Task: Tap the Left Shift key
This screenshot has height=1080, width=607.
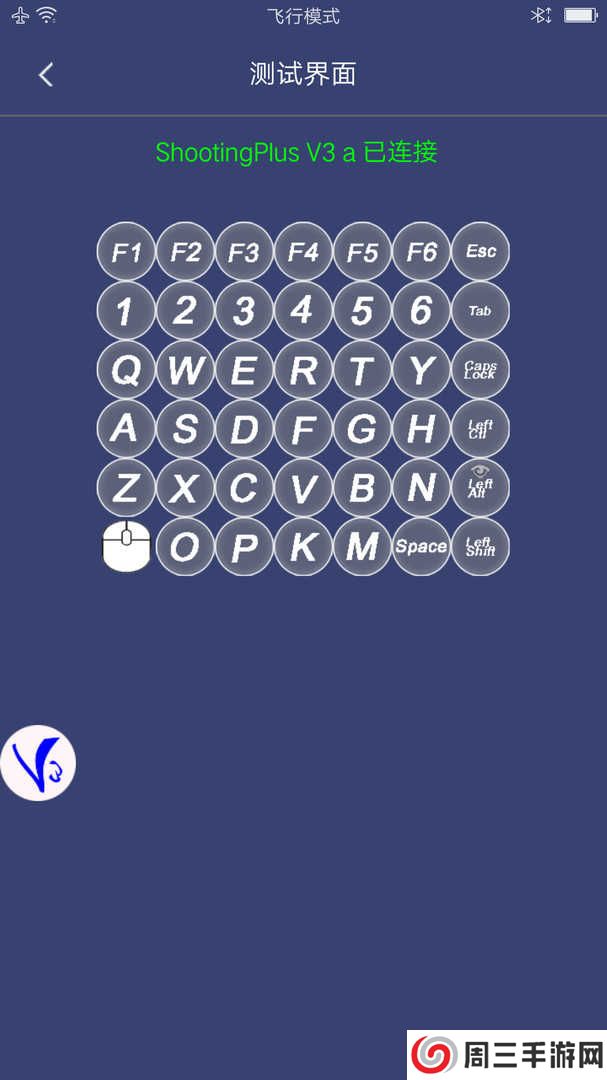Action: 480,547
